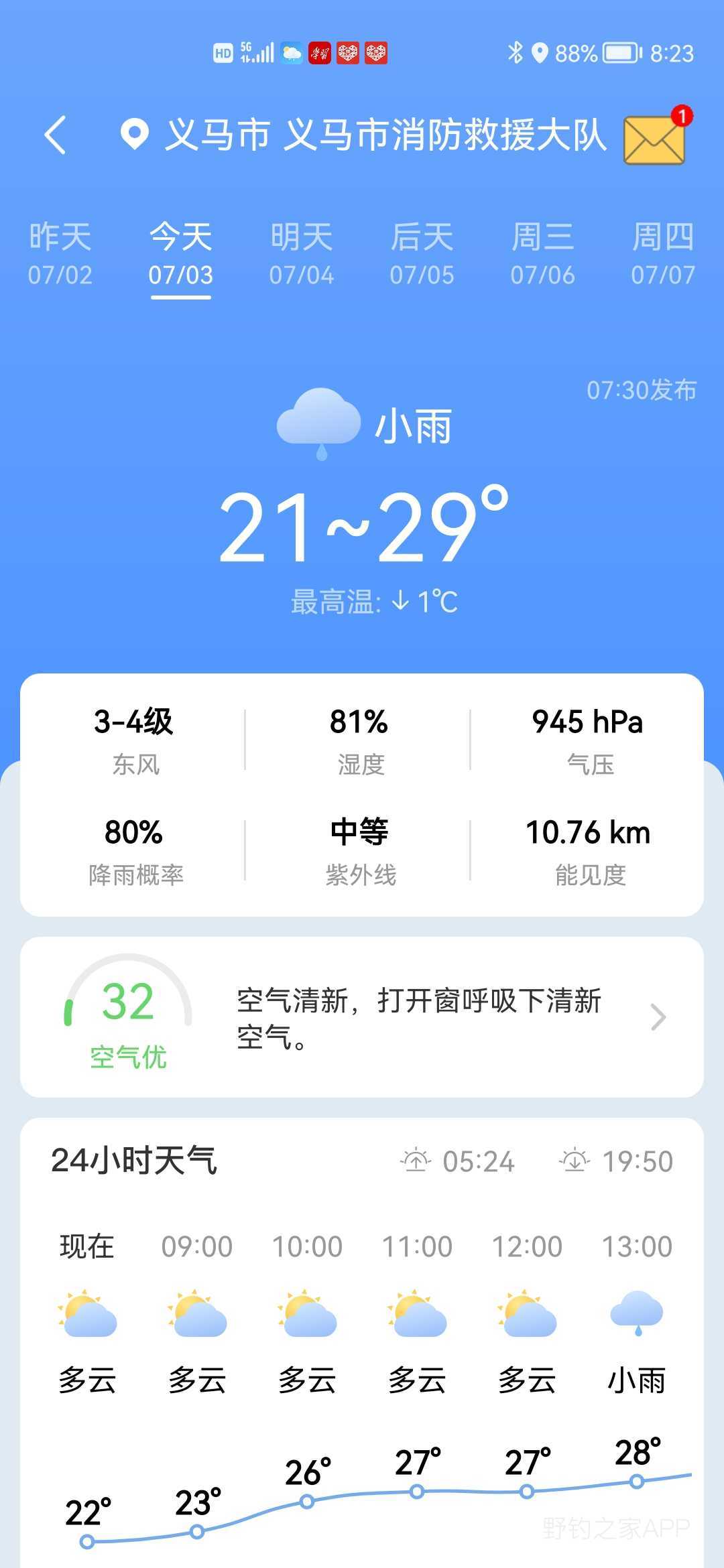Open the 周三 07/06 tab

pyautogui.click(x=543, y=254)
